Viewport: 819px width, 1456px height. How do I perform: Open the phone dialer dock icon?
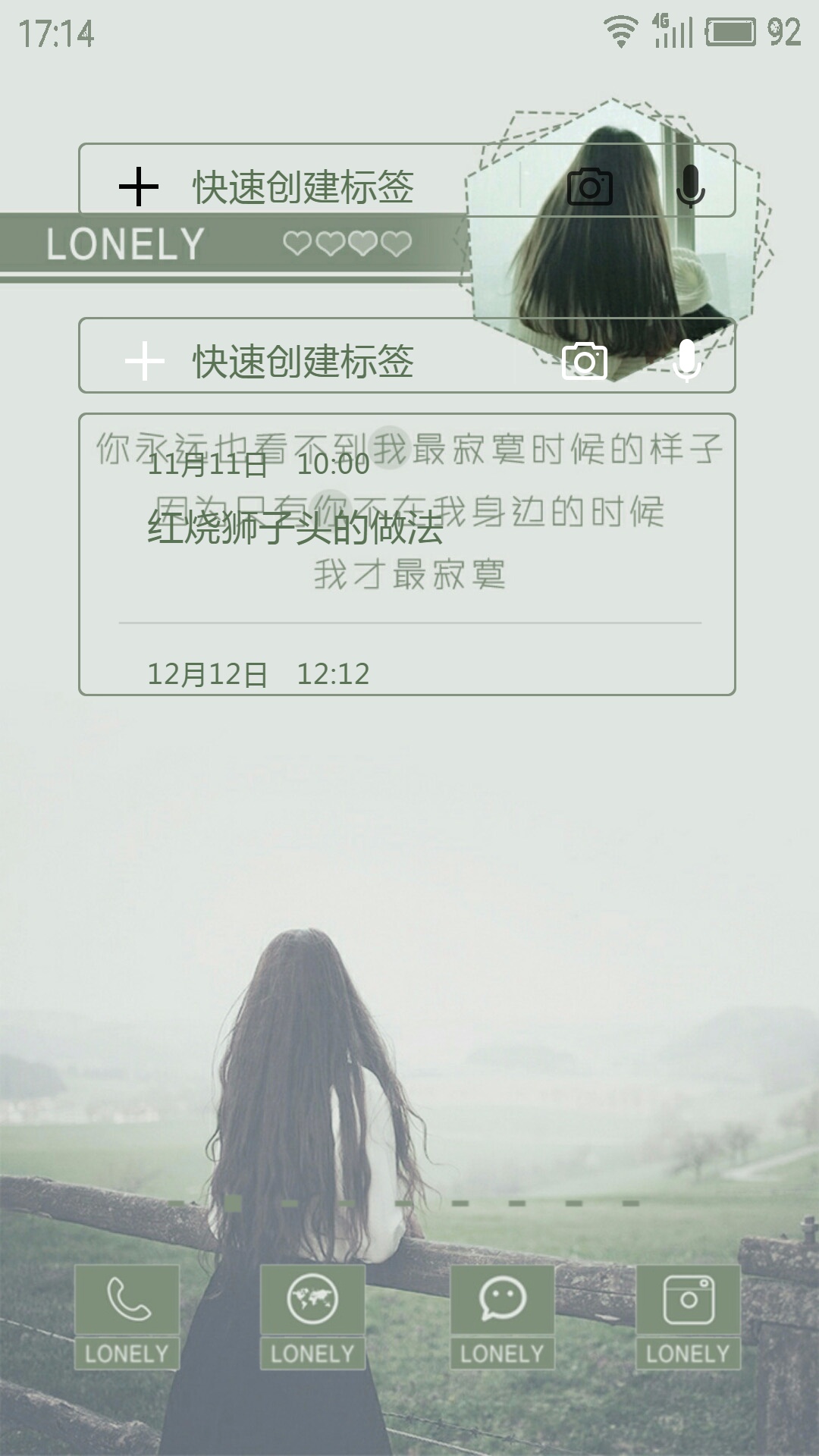(x=127, y=1300)
